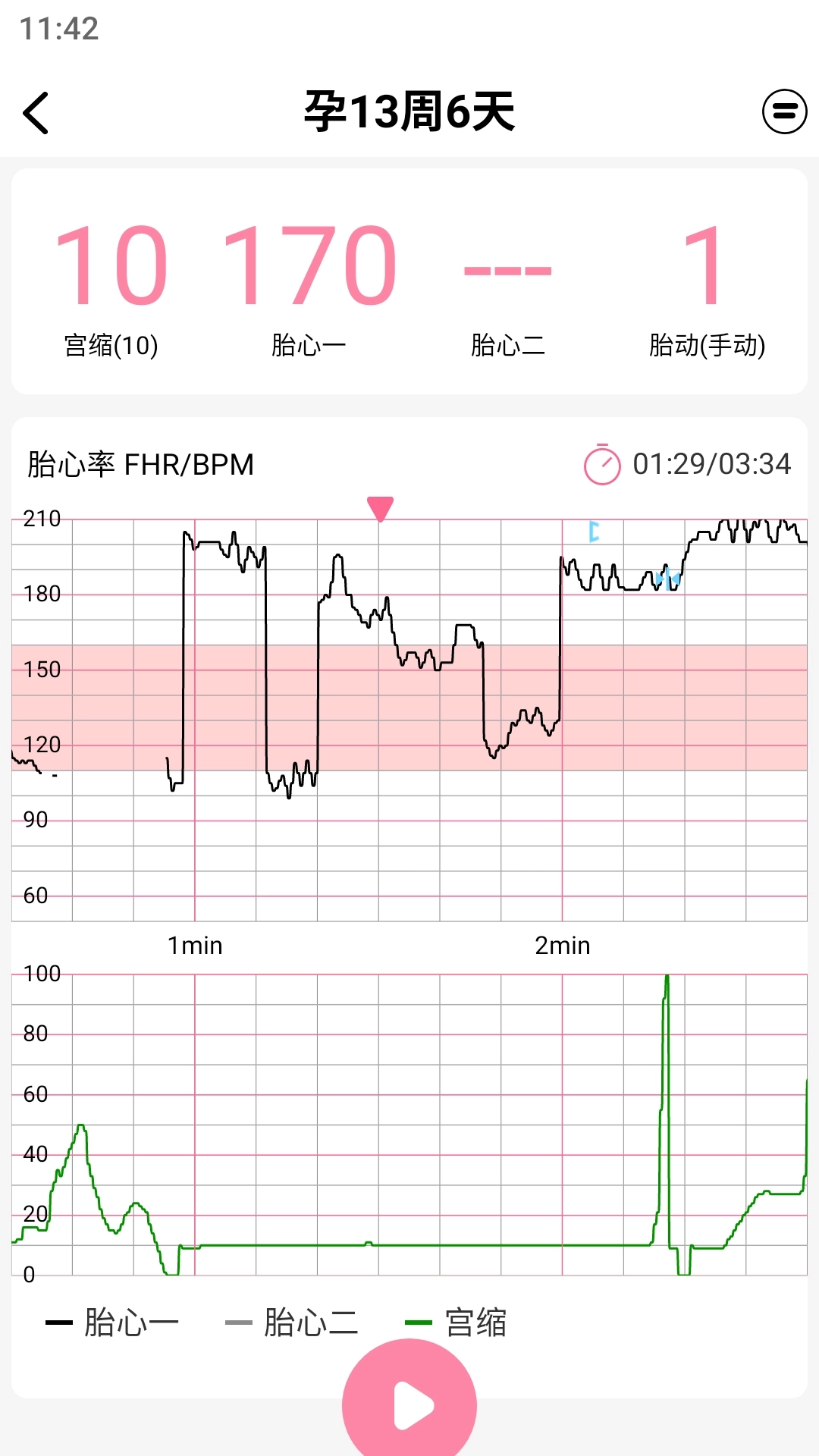Expand the 胎心率 FHR/BPM chart header

[x=139, y=460]
